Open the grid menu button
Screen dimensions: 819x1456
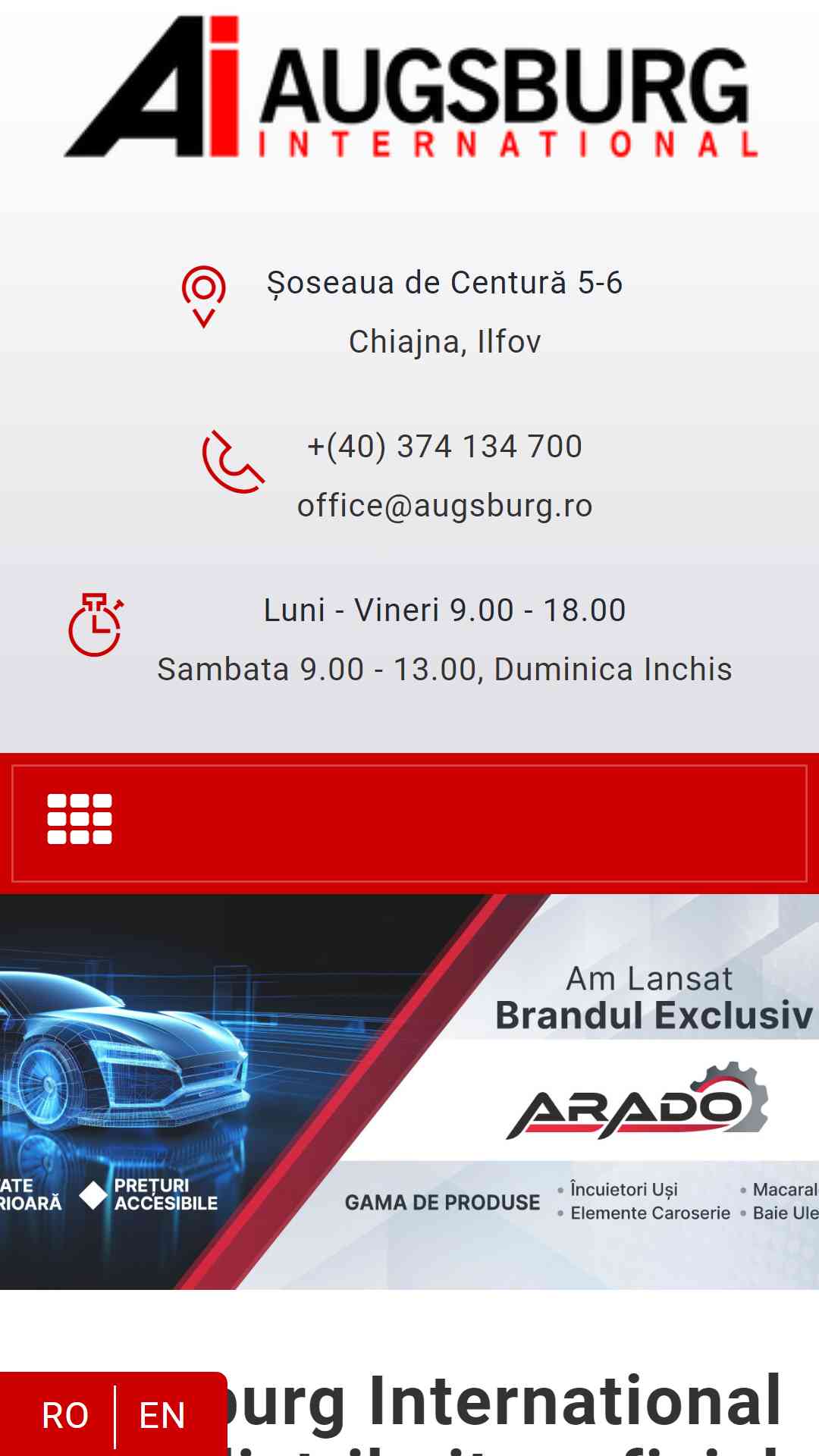point(80,819)
